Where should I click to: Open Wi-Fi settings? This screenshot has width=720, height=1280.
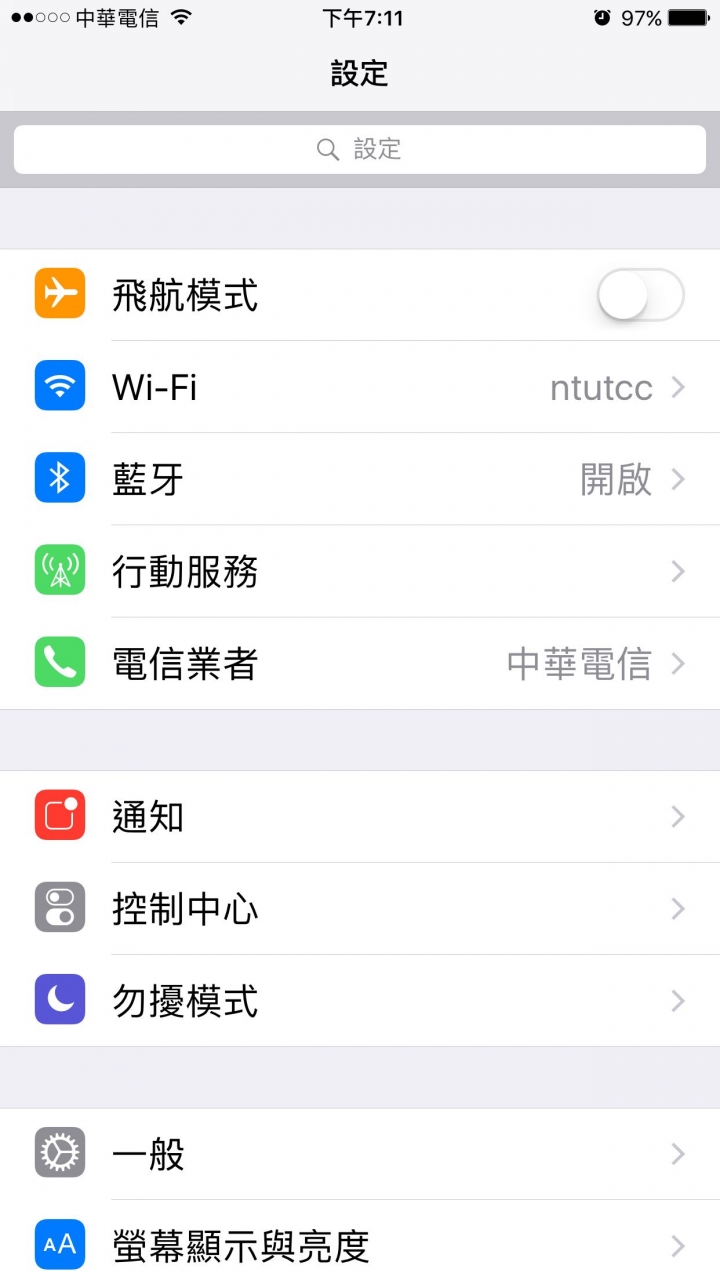click(x=360, y=387)
